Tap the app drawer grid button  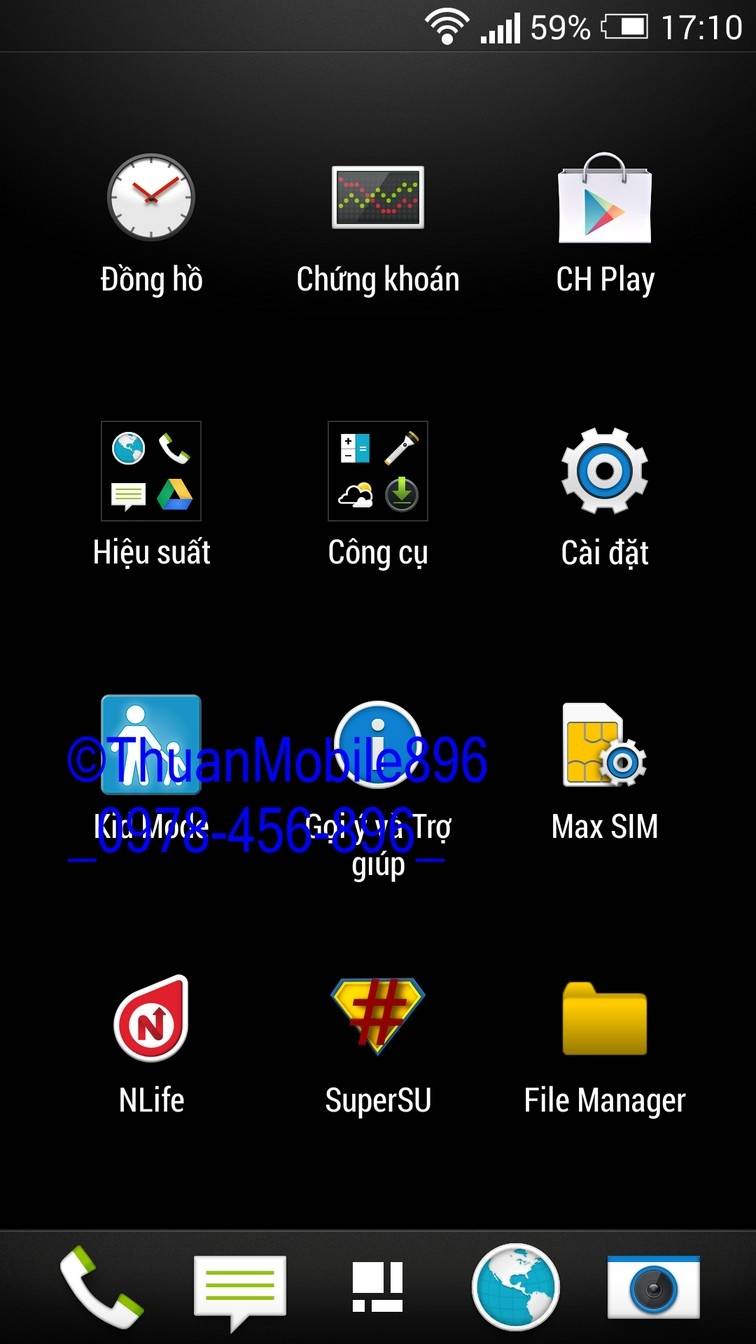[x=378, y=1287]
